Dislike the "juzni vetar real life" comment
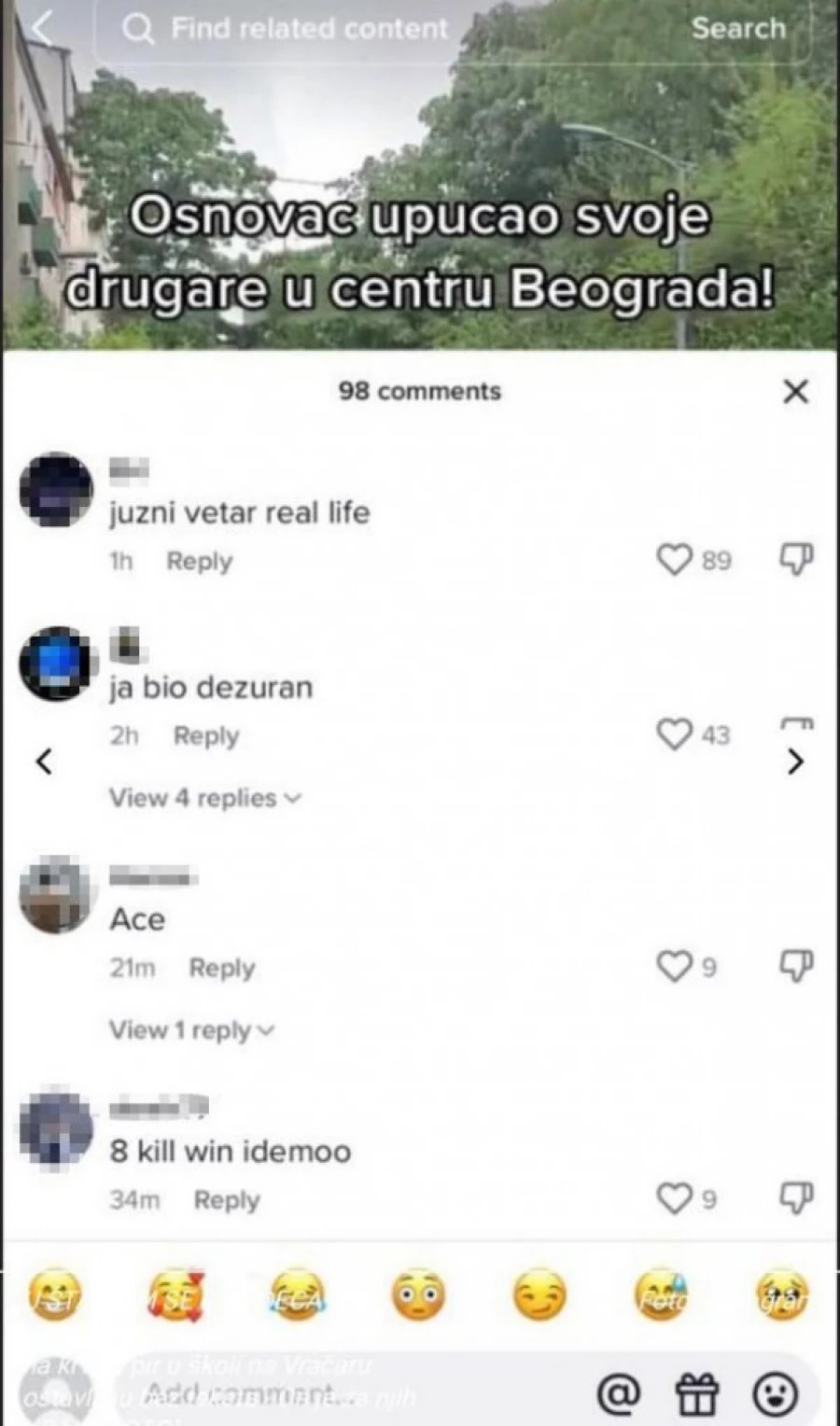This screenshot has width=840, height=1426. 795,559
